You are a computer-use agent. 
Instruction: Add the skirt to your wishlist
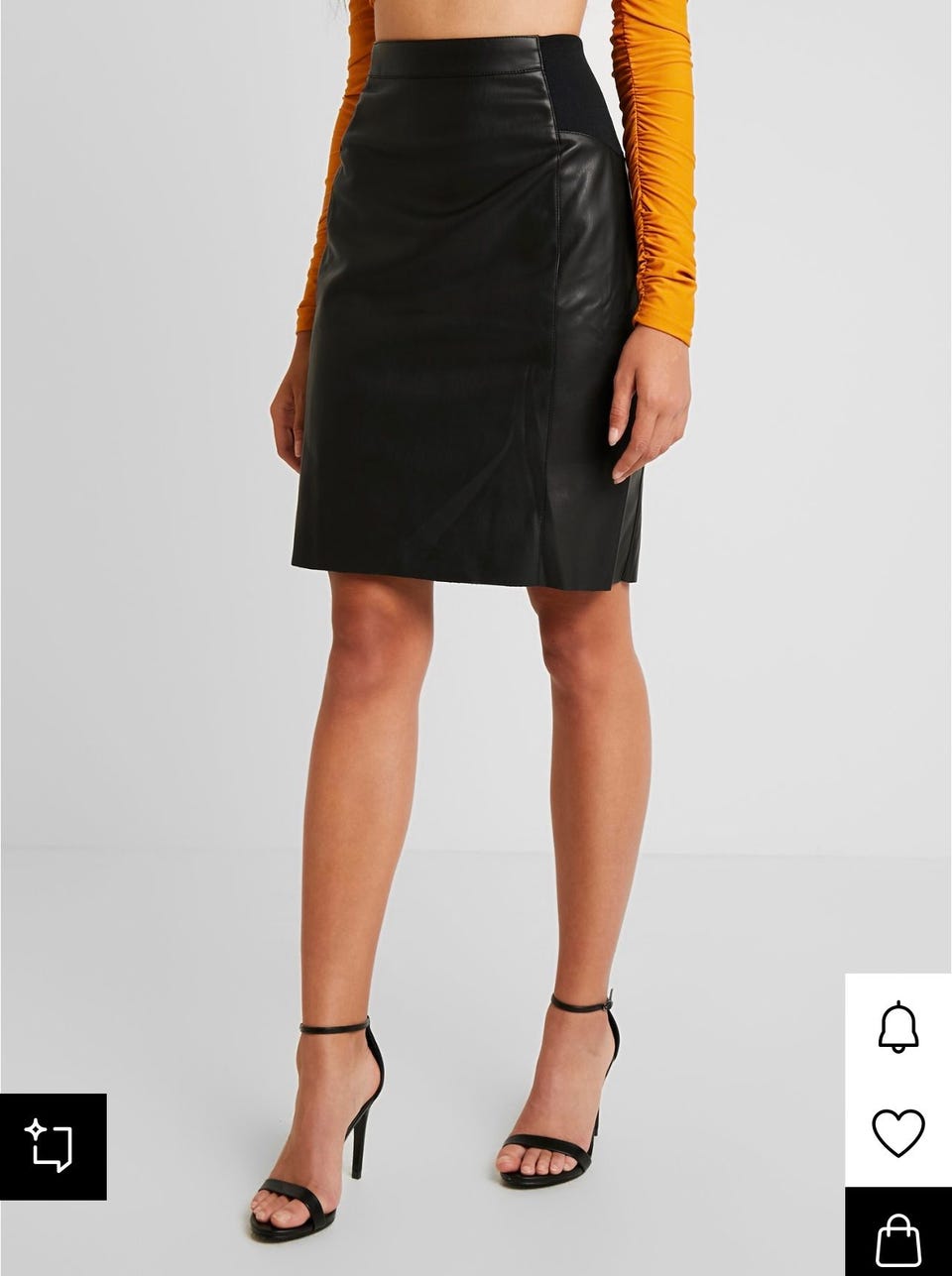pos(897,1132)
